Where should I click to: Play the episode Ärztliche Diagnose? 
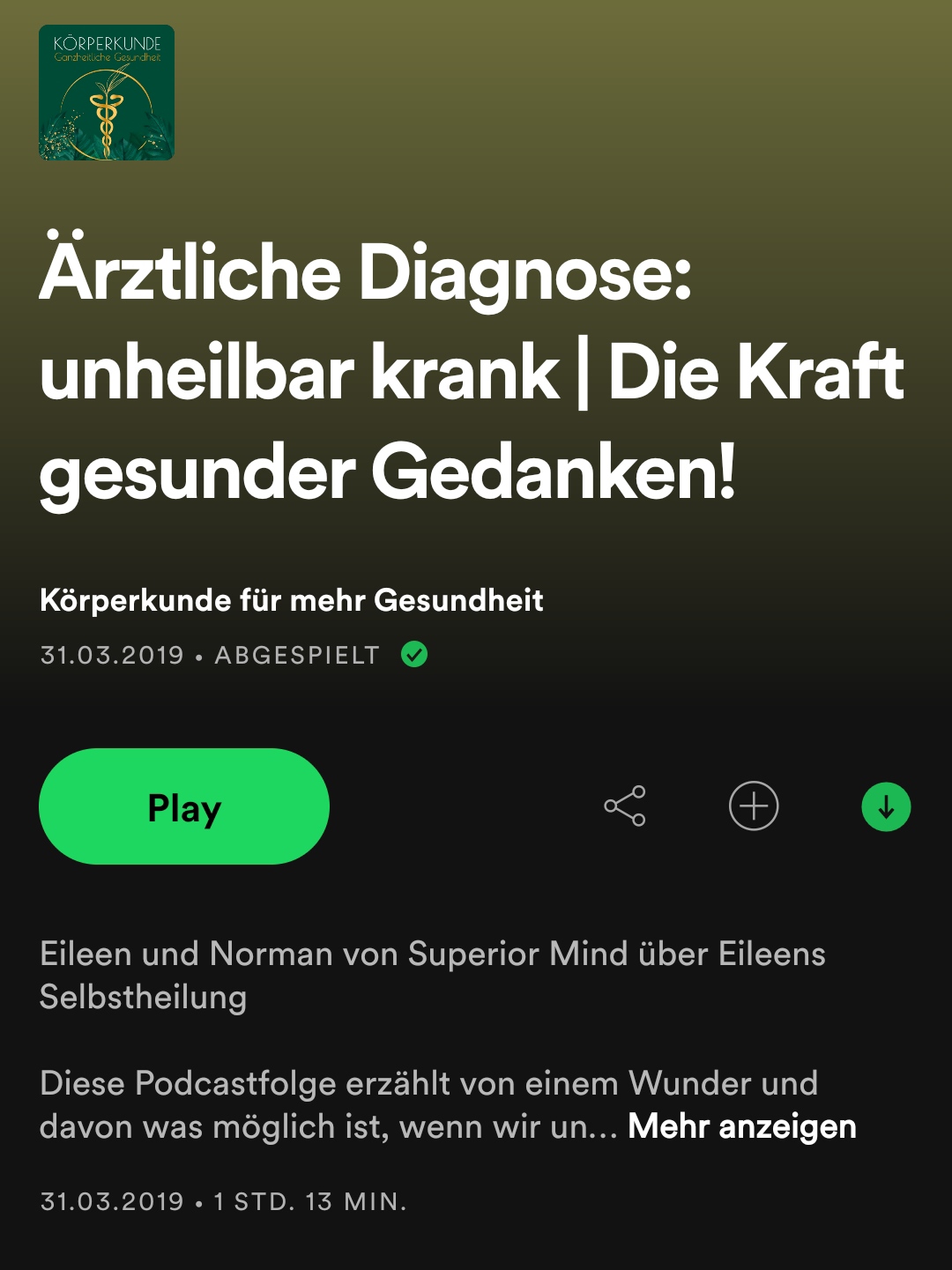click(184, 806)
